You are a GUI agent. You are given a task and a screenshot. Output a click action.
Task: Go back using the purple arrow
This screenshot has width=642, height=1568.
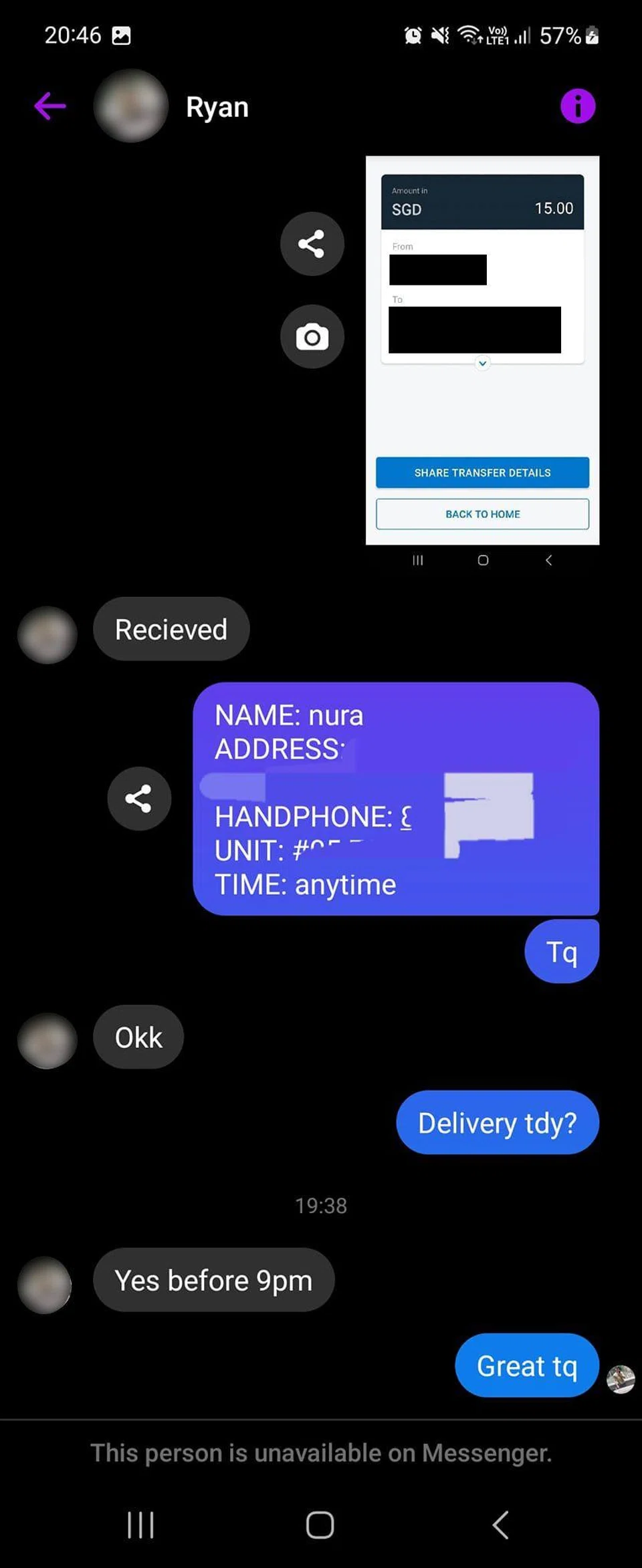pos(50,106)
